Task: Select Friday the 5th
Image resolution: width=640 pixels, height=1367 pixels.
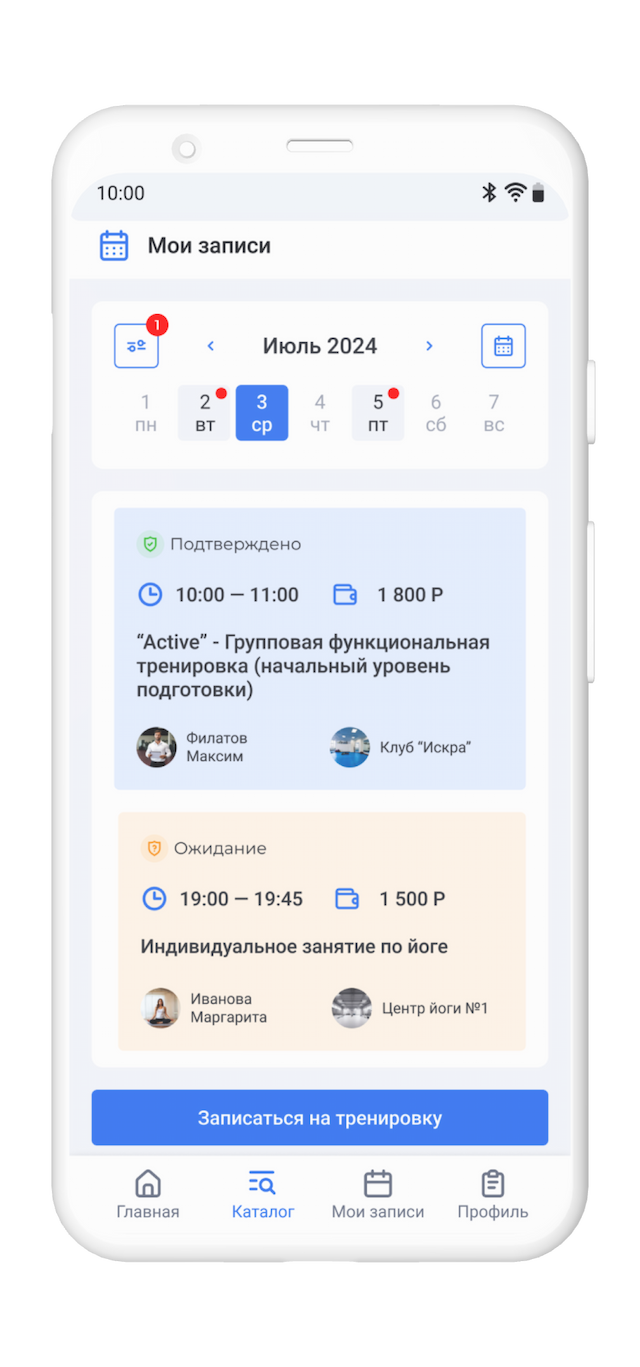Action: pyautogui.click(x=378, y=413)
